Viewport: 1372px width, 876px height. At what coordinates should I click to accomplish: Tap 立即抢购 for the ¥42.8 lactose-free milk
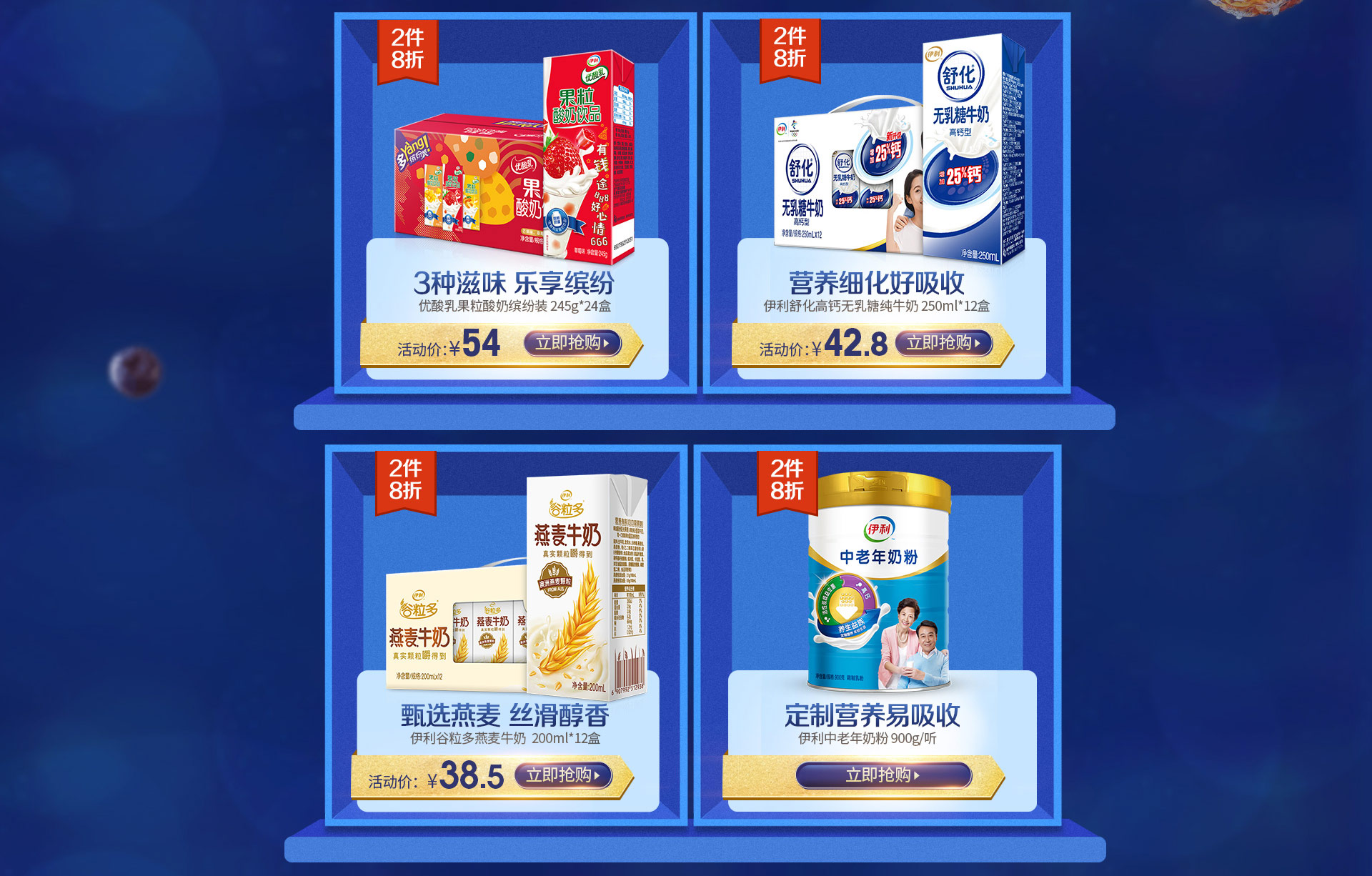coord(943,343)
